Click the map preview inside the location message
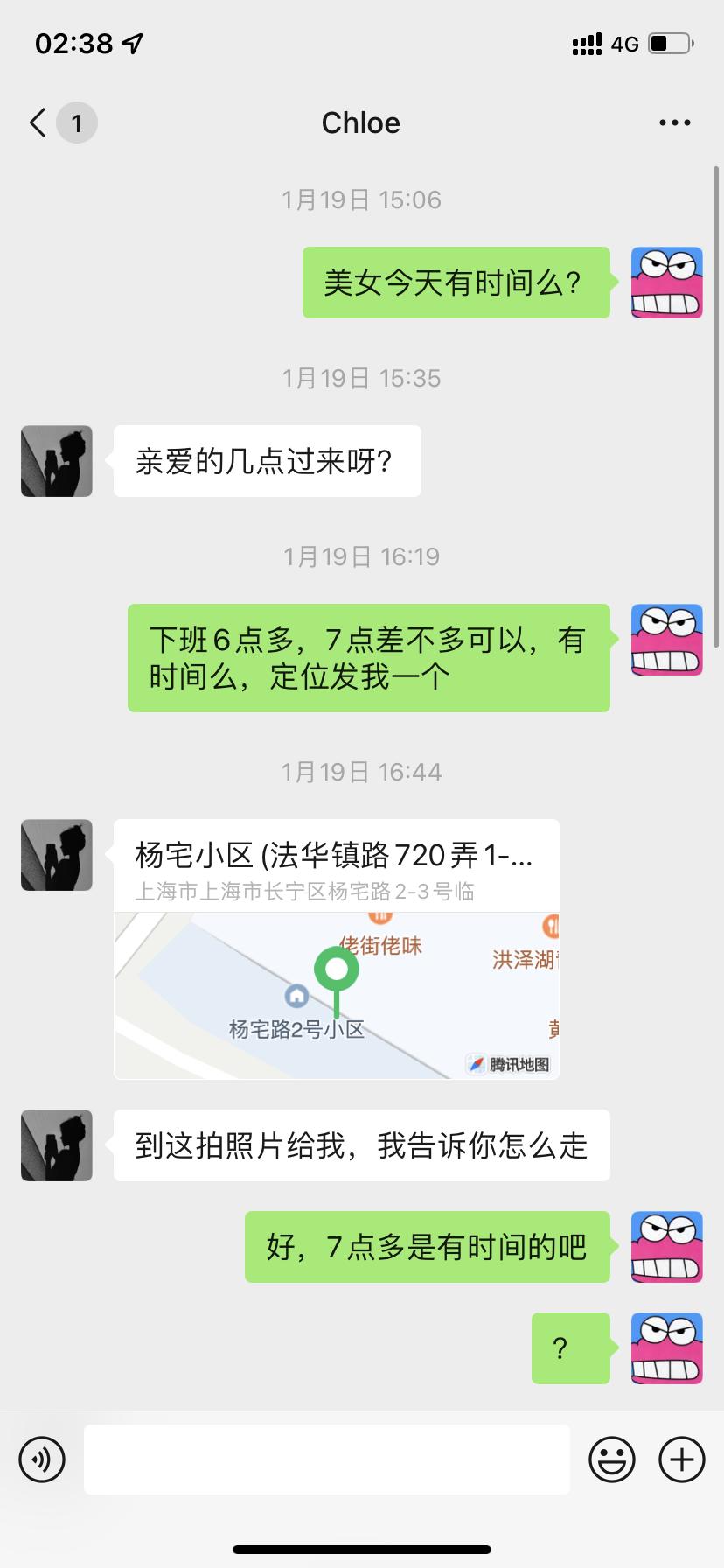724x1568 pixels. [335, 997]
